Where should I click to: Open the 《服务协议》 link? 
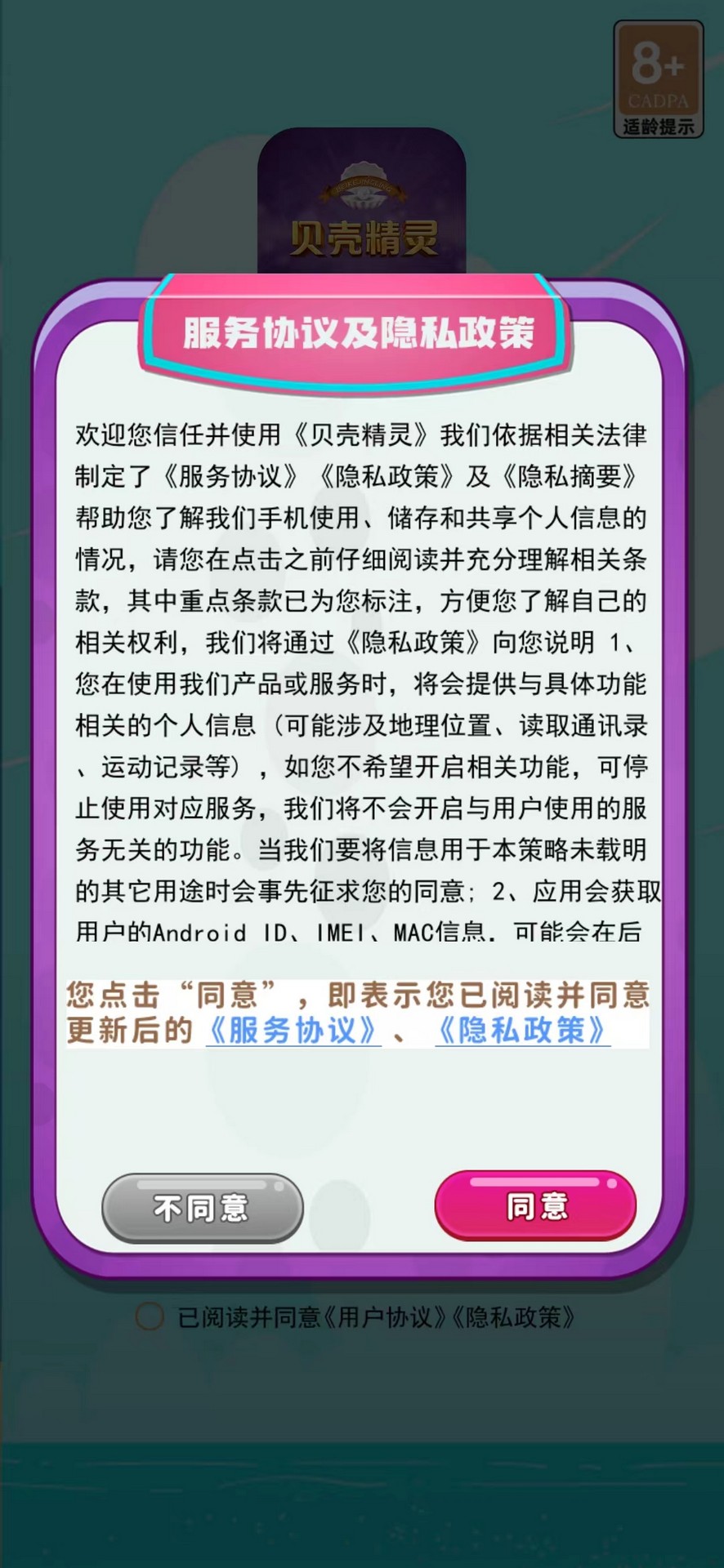pos(293,1031)
